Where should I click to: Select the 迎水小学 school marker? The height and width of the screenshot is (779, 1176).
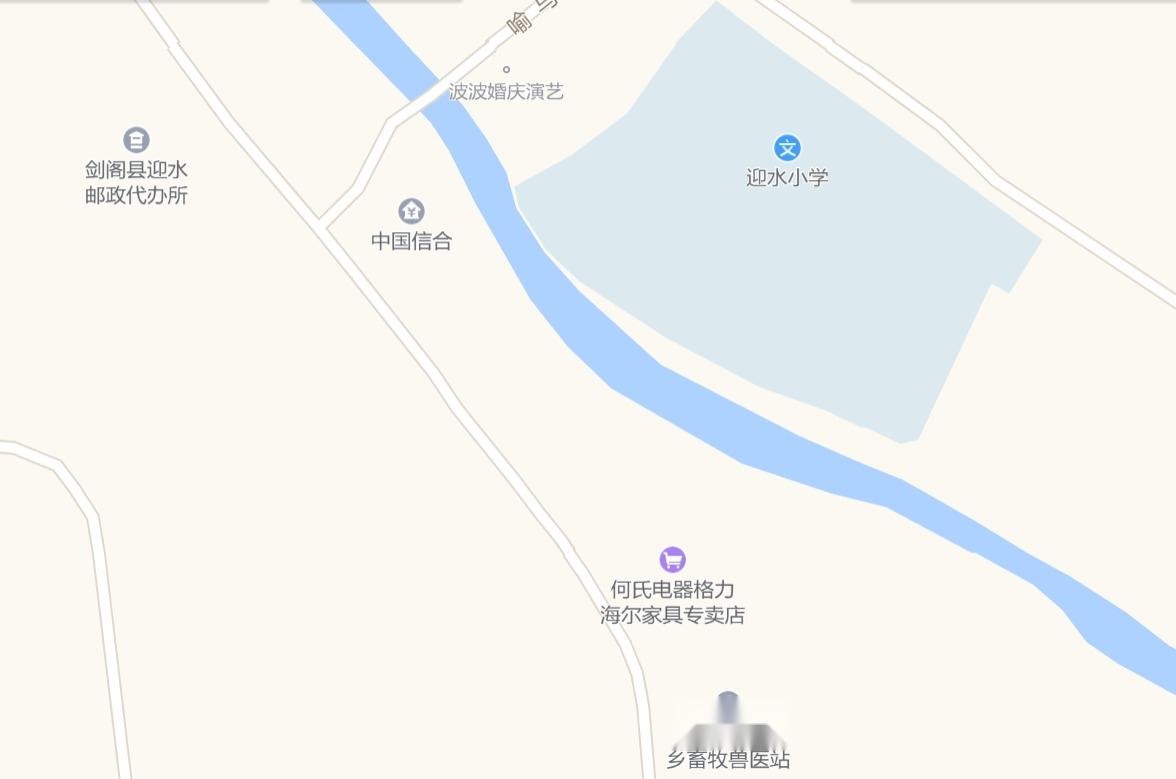[x=788, y=148]
